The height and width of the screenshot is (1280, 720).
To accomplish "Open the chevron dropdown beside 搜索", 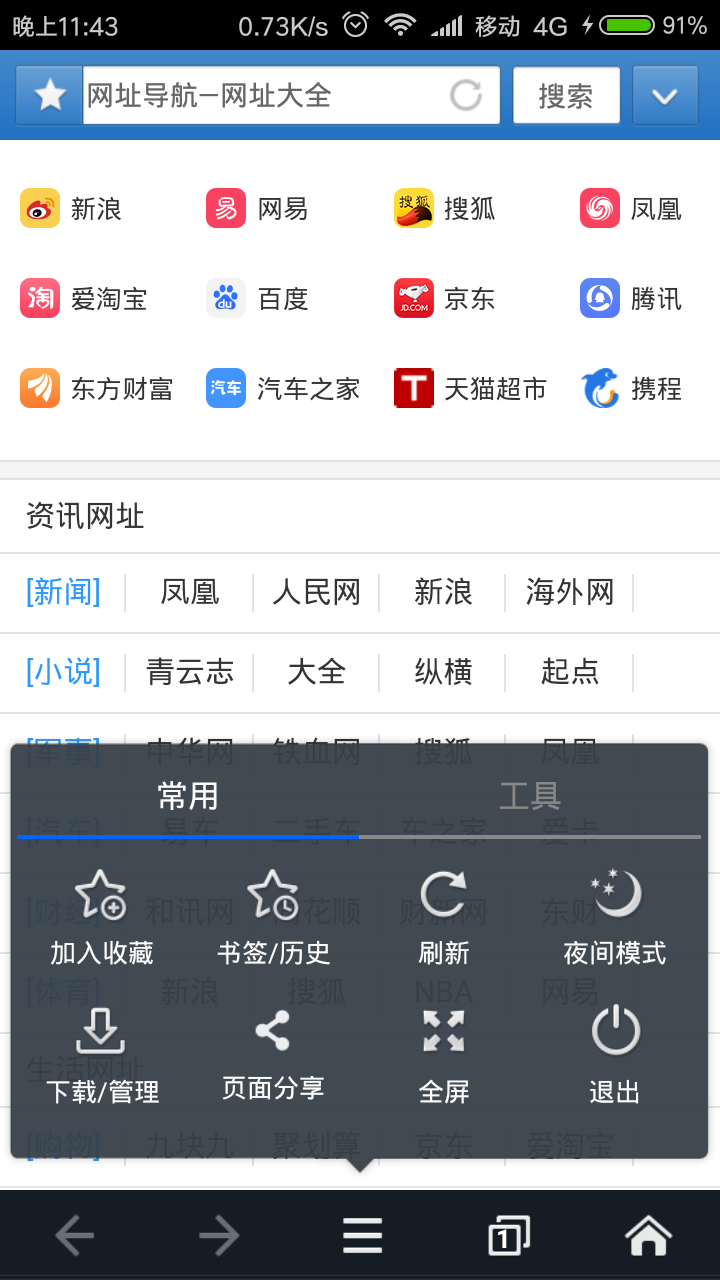I will pyautogui.click(x=665, y=95).
